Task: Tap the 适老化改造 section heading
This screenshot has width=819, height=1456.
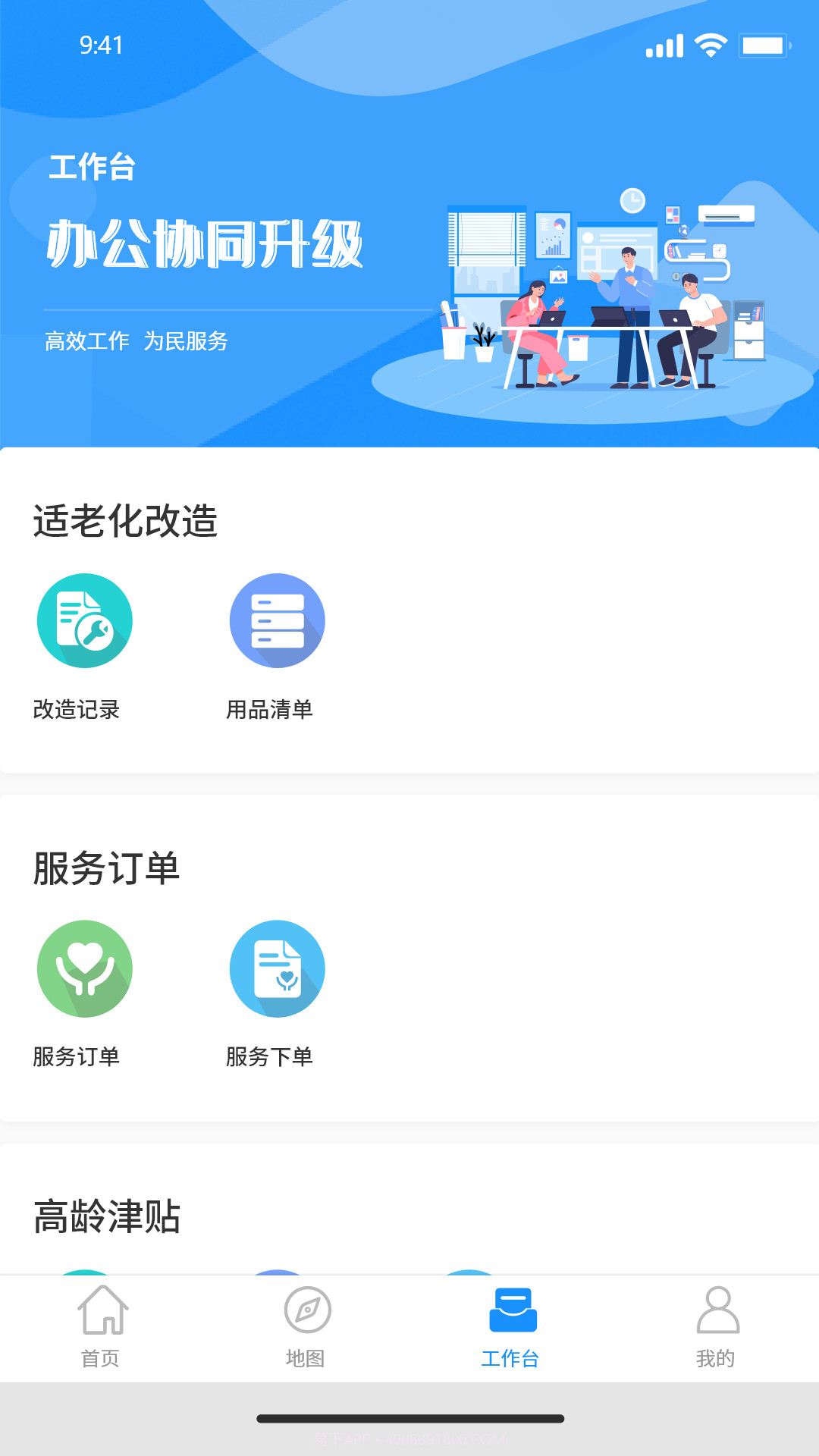Action: (125, 522)
